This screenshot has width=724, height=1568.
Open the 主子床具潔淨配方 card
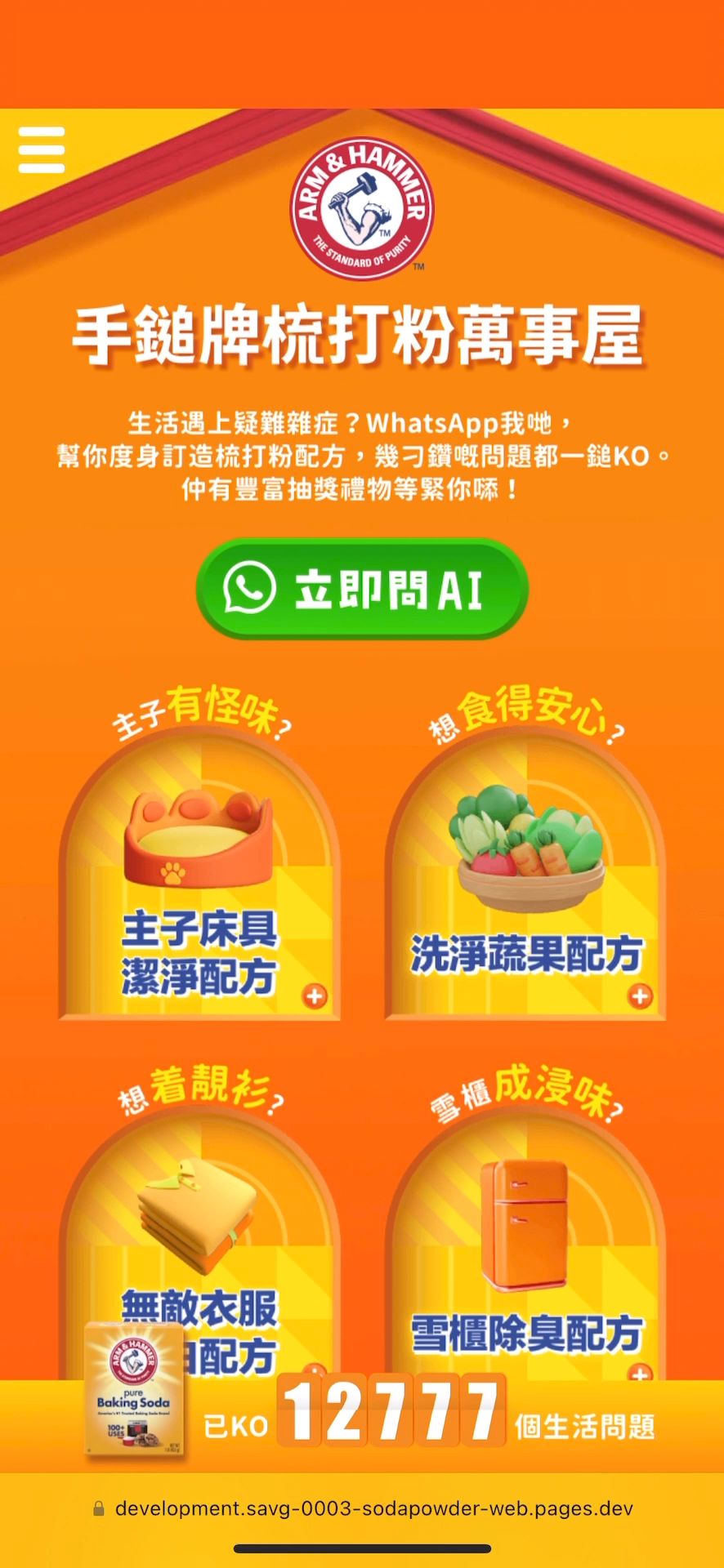point(199,882)
